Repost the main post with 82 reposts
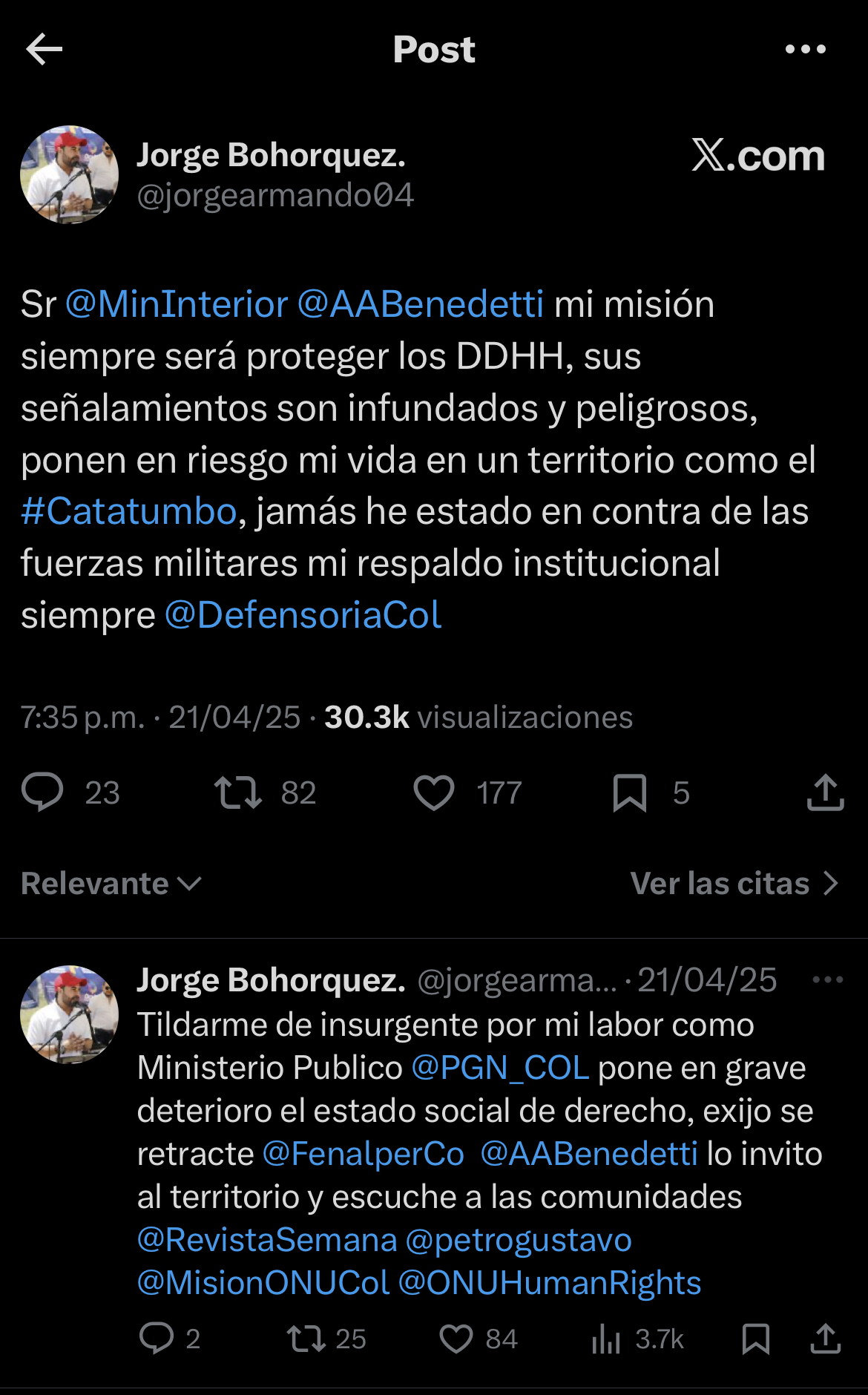The image size is (868, 1395). click(238, 792)
